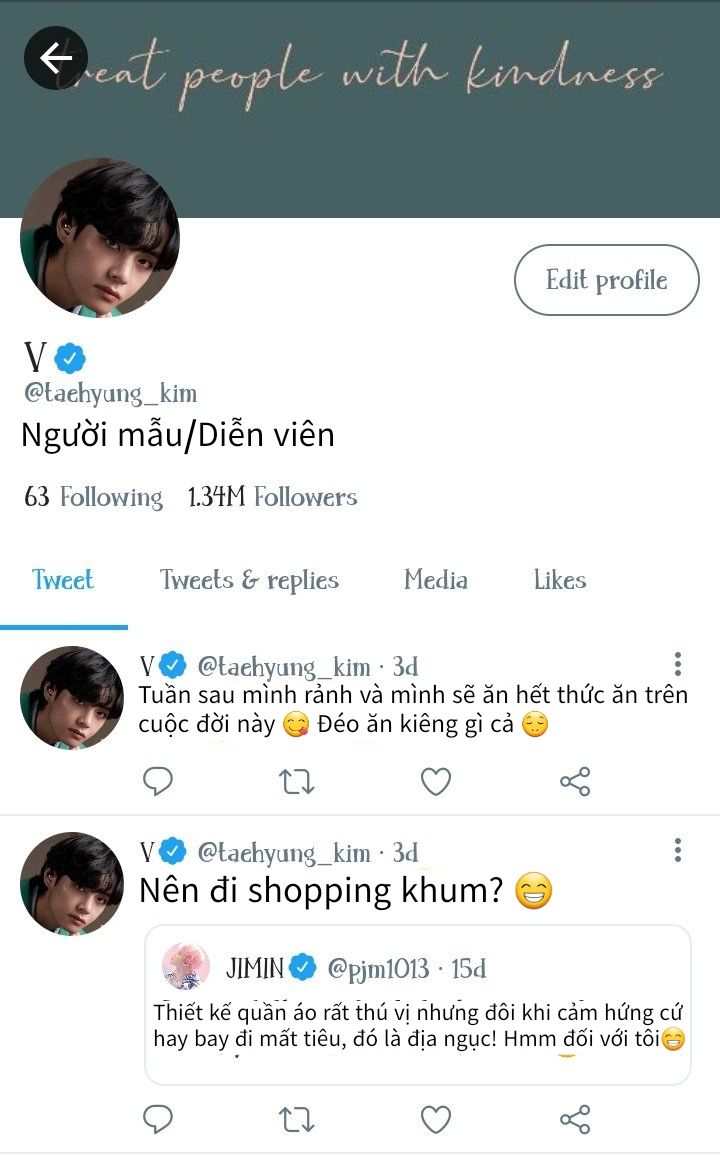This screenshot has height=1155, width=720.
Task: Reply to the 'Nên đi shopping khum?' tweet
Action: click(x=158, y=1119)
